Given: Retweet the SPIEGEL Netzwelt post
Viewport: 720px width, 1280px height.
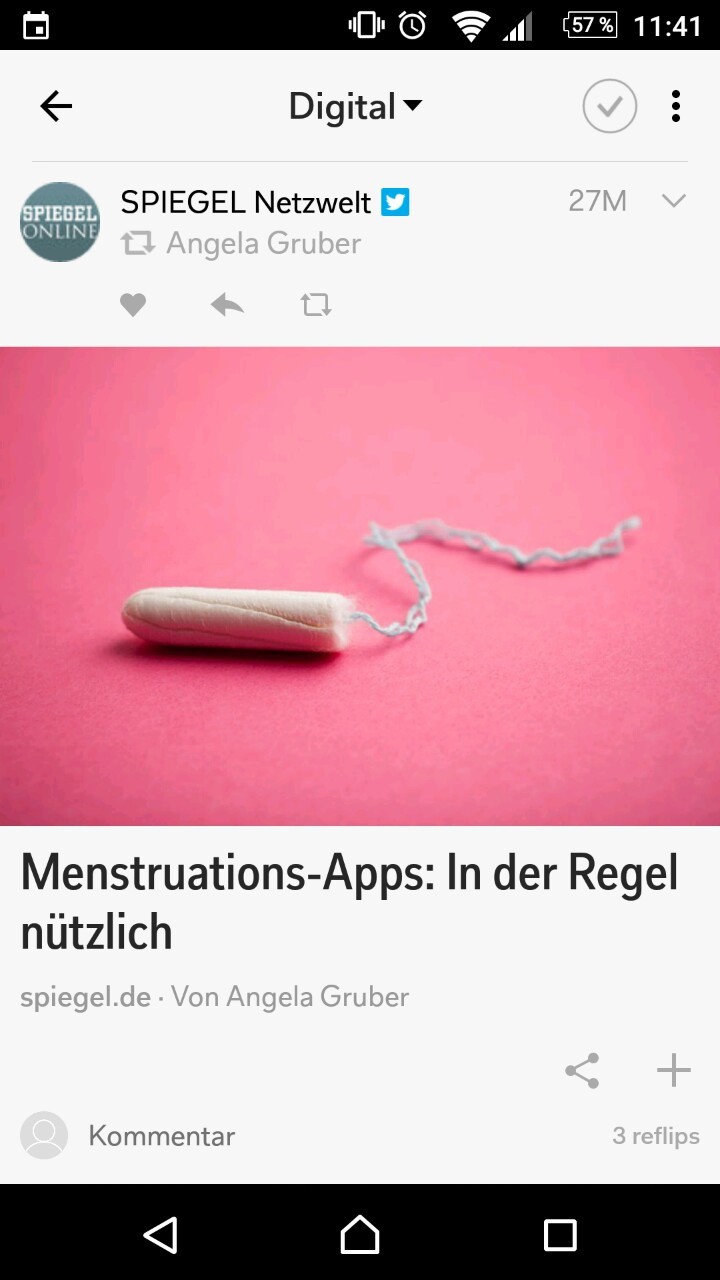Looking at the screenshot, I should coord(316,305).
